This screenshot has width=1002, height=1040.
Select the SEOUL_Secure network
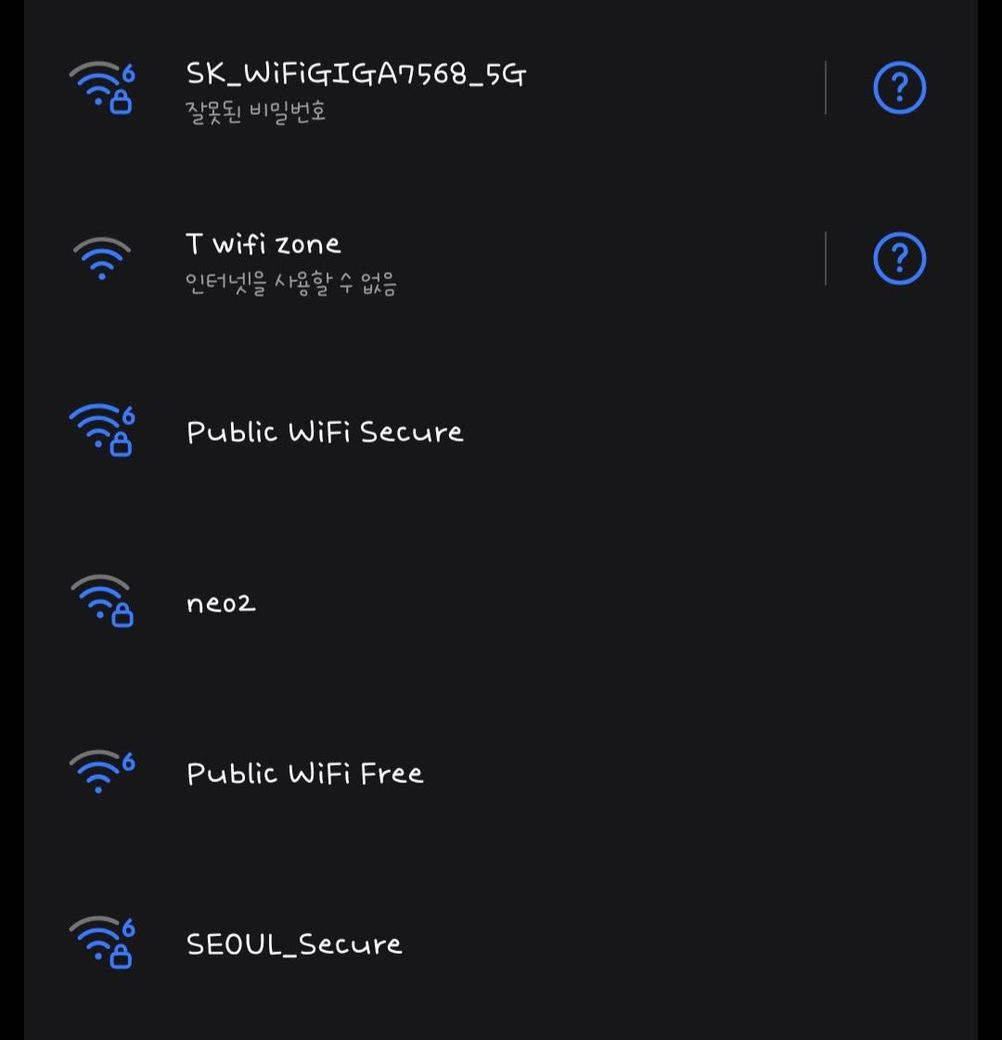pos(294,944)
